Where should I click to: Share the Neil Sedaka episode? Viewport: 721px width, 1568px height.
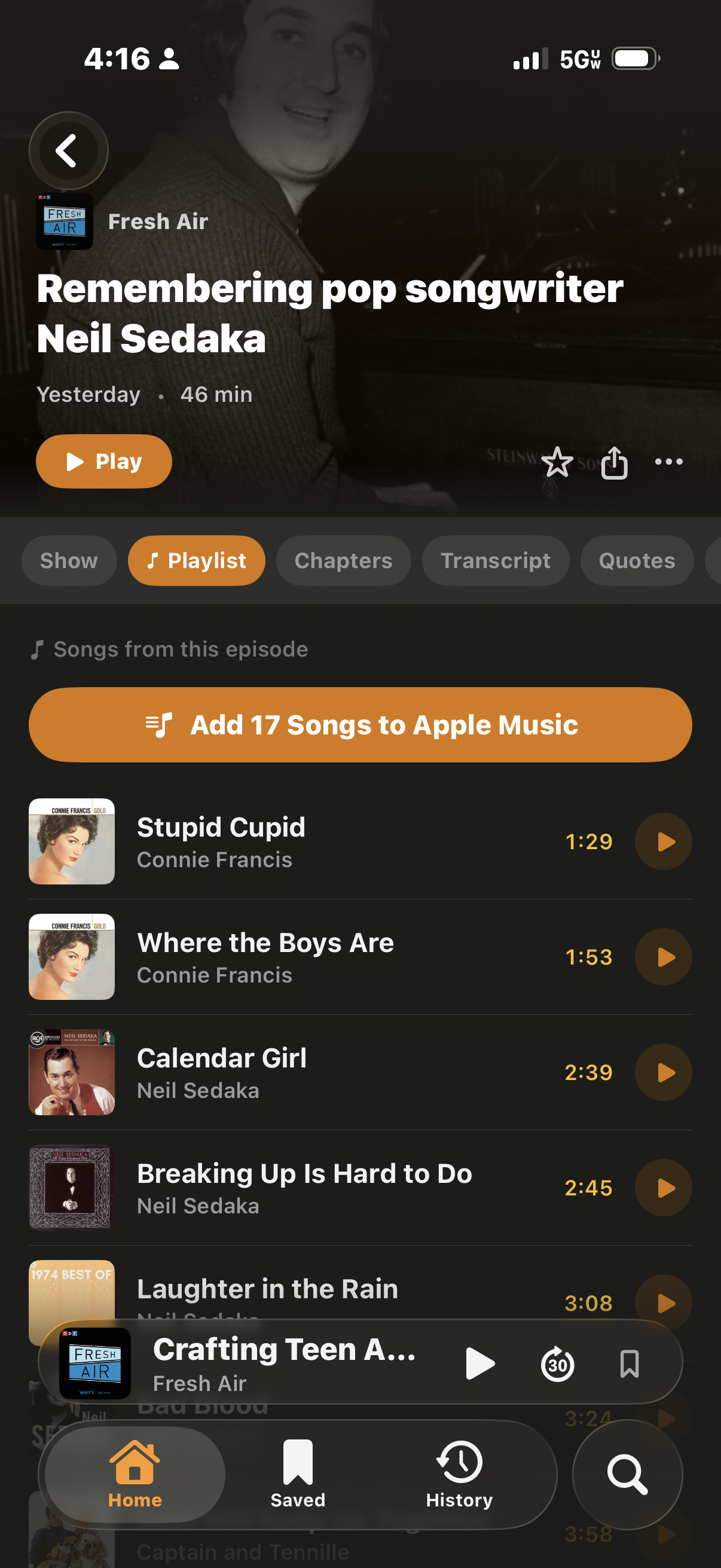click(x=615, y=462)
